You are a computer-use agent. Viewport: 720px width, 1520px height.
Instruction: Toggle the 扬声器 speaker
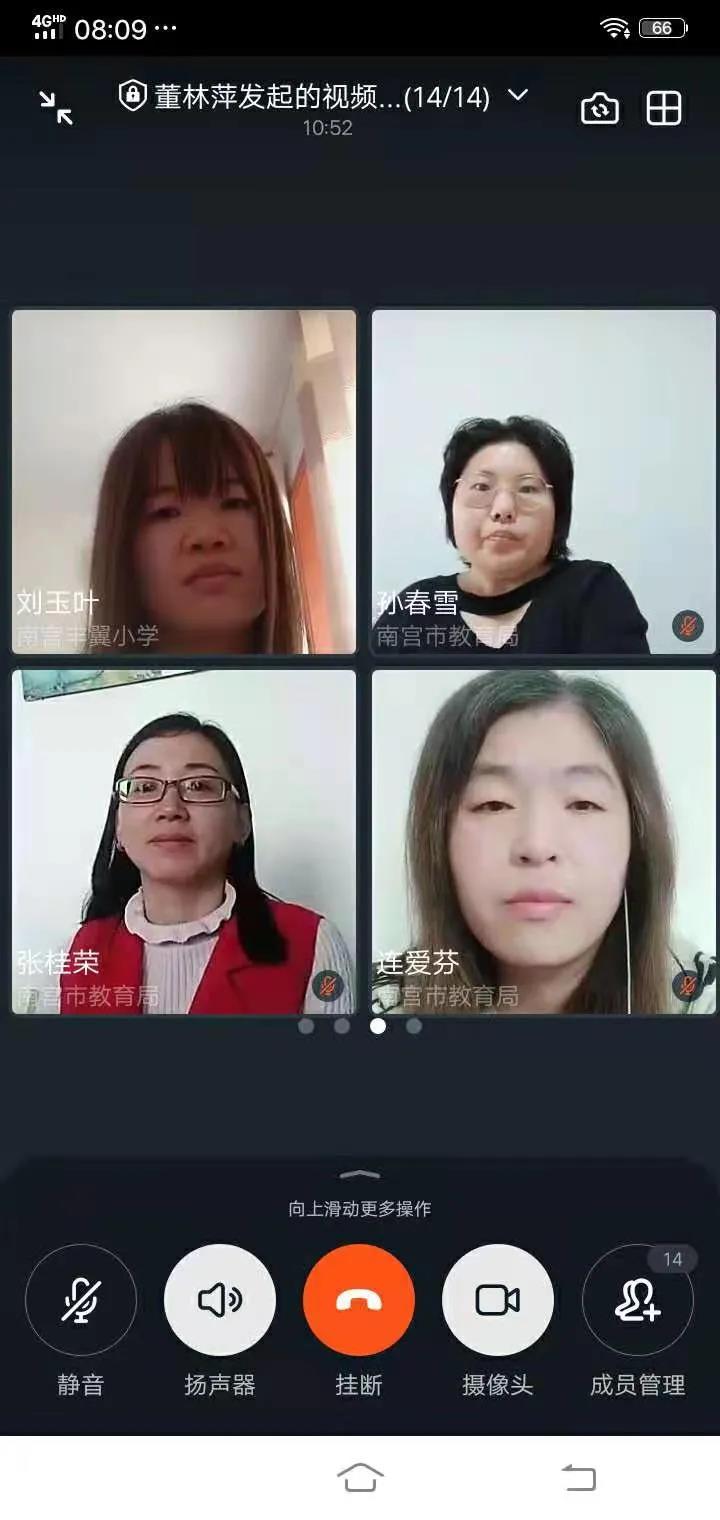[219, 1299]
